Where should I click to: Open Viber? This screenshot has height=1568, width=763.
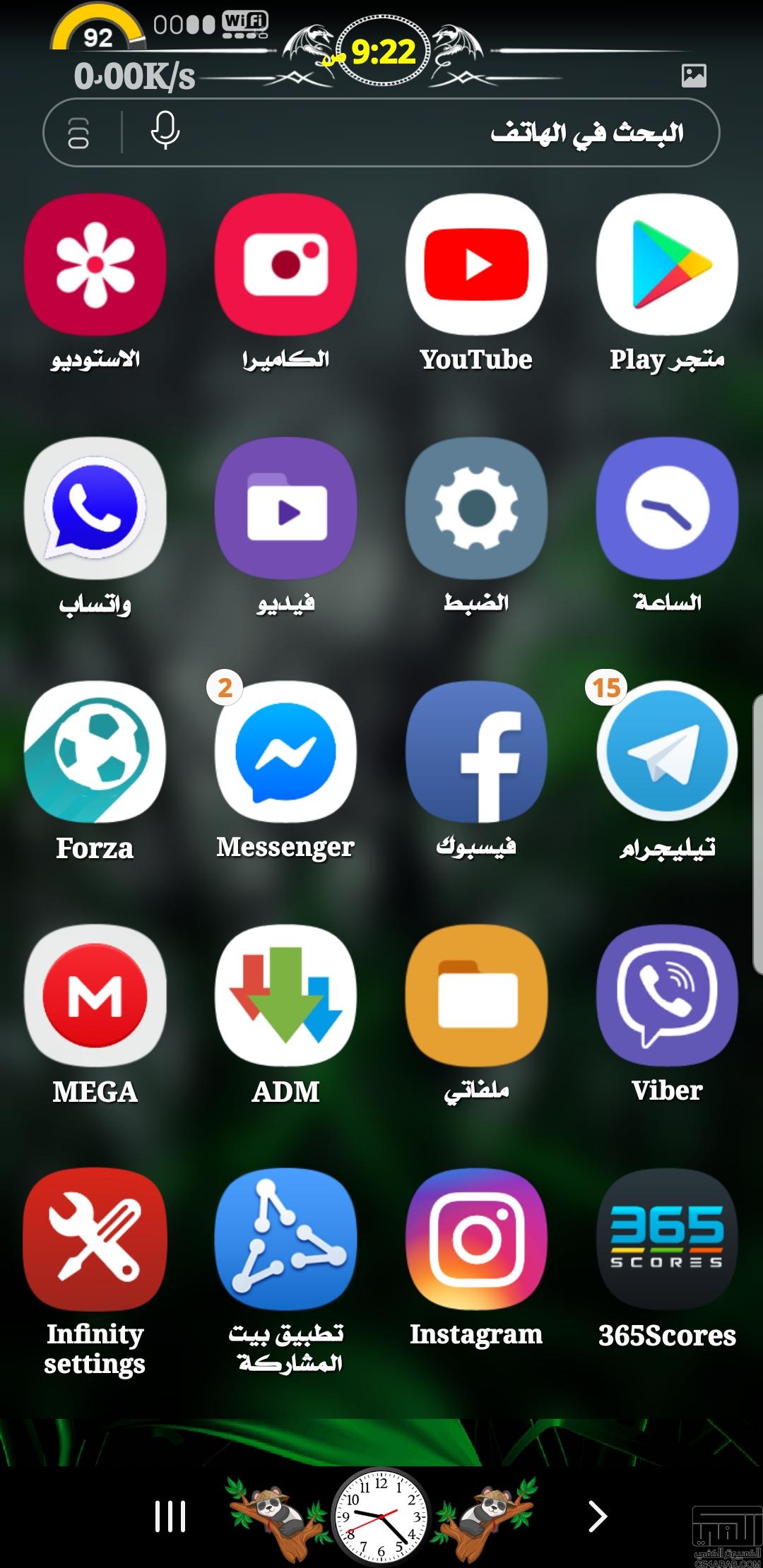click(667, 995)
